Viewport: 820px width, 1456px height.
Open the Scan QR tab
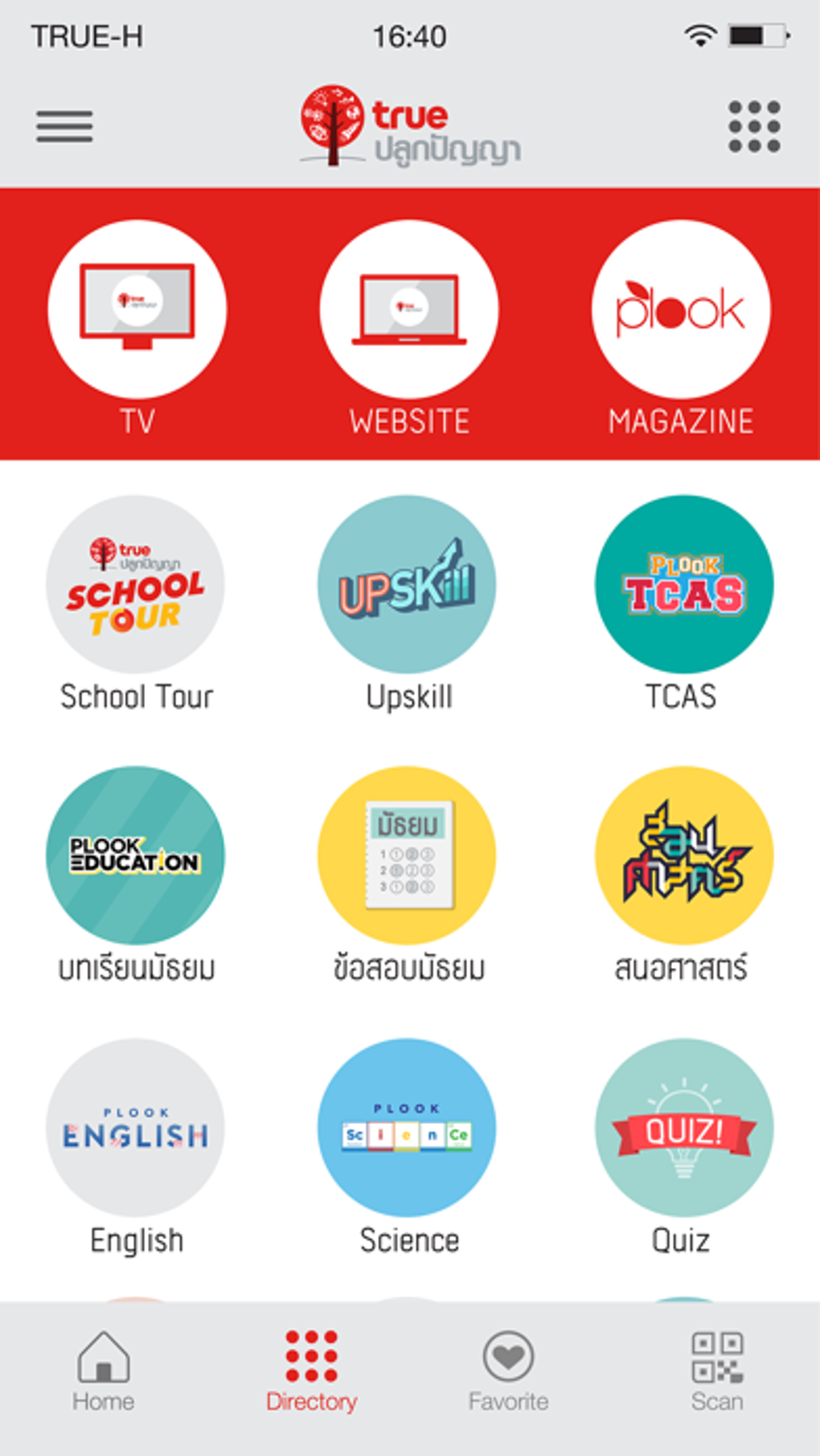click(x=717, y=1371)
